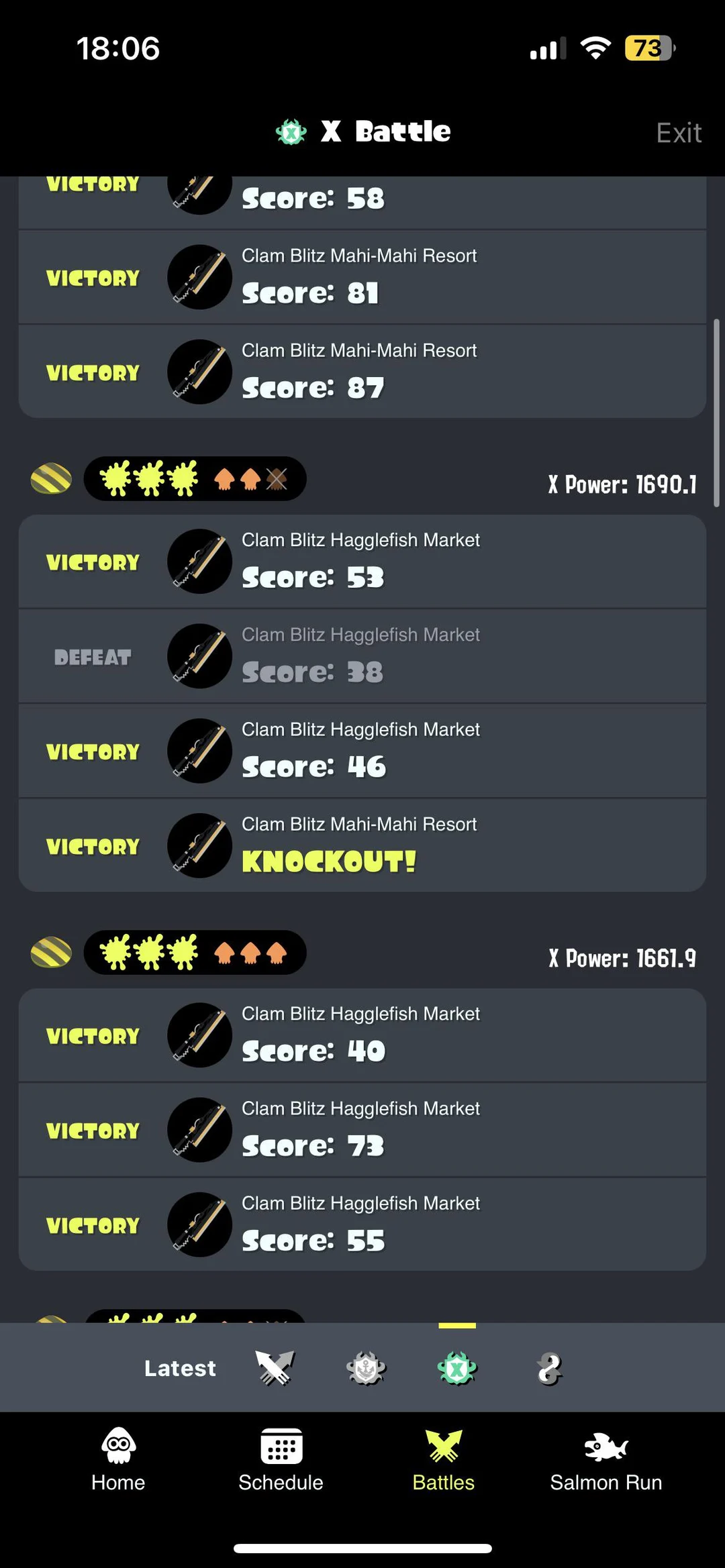This screenshot has width=725, height=1568.
Task: Open the Salmon Run tab
Action: point(606,1460)
